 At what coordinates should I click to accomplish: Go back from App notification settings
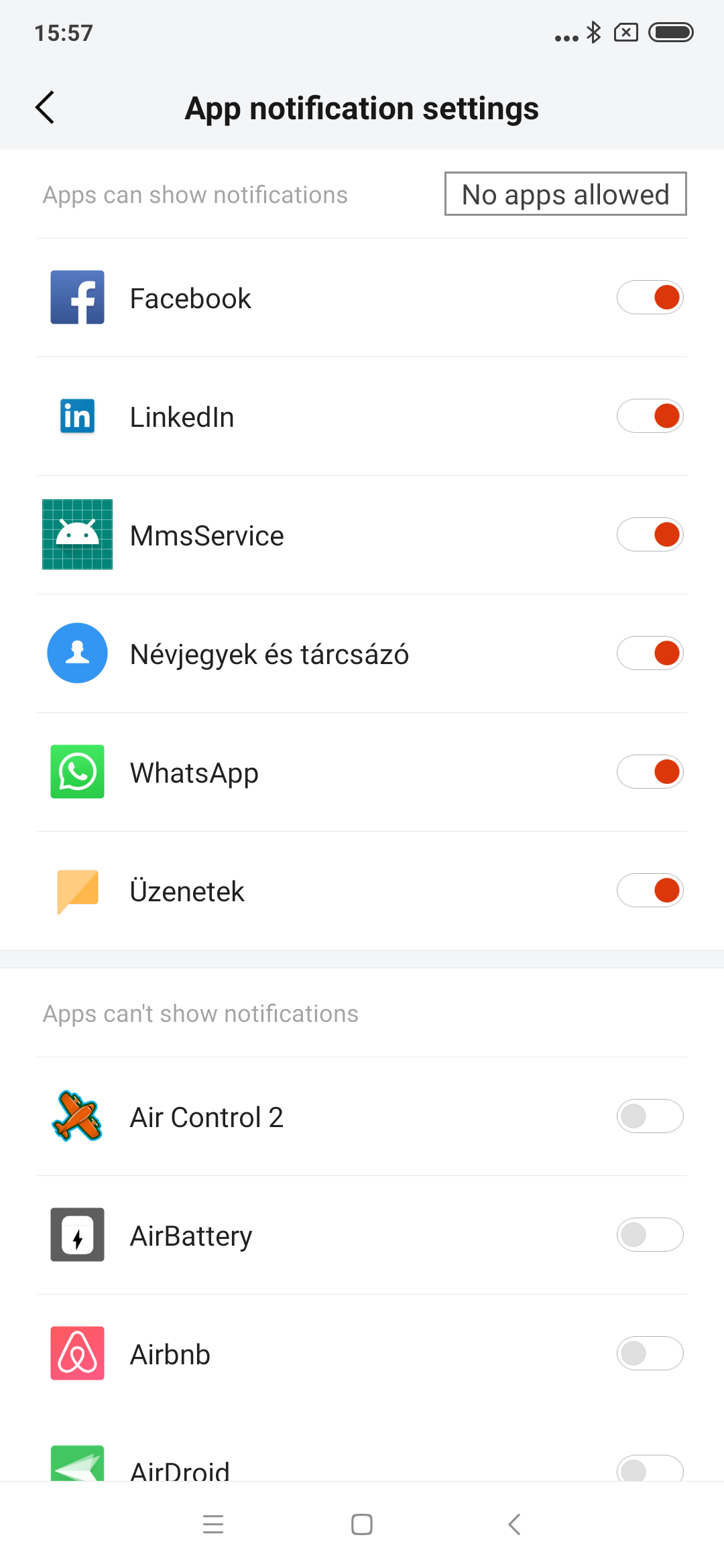pyautogui.click(x=45, y=108)
